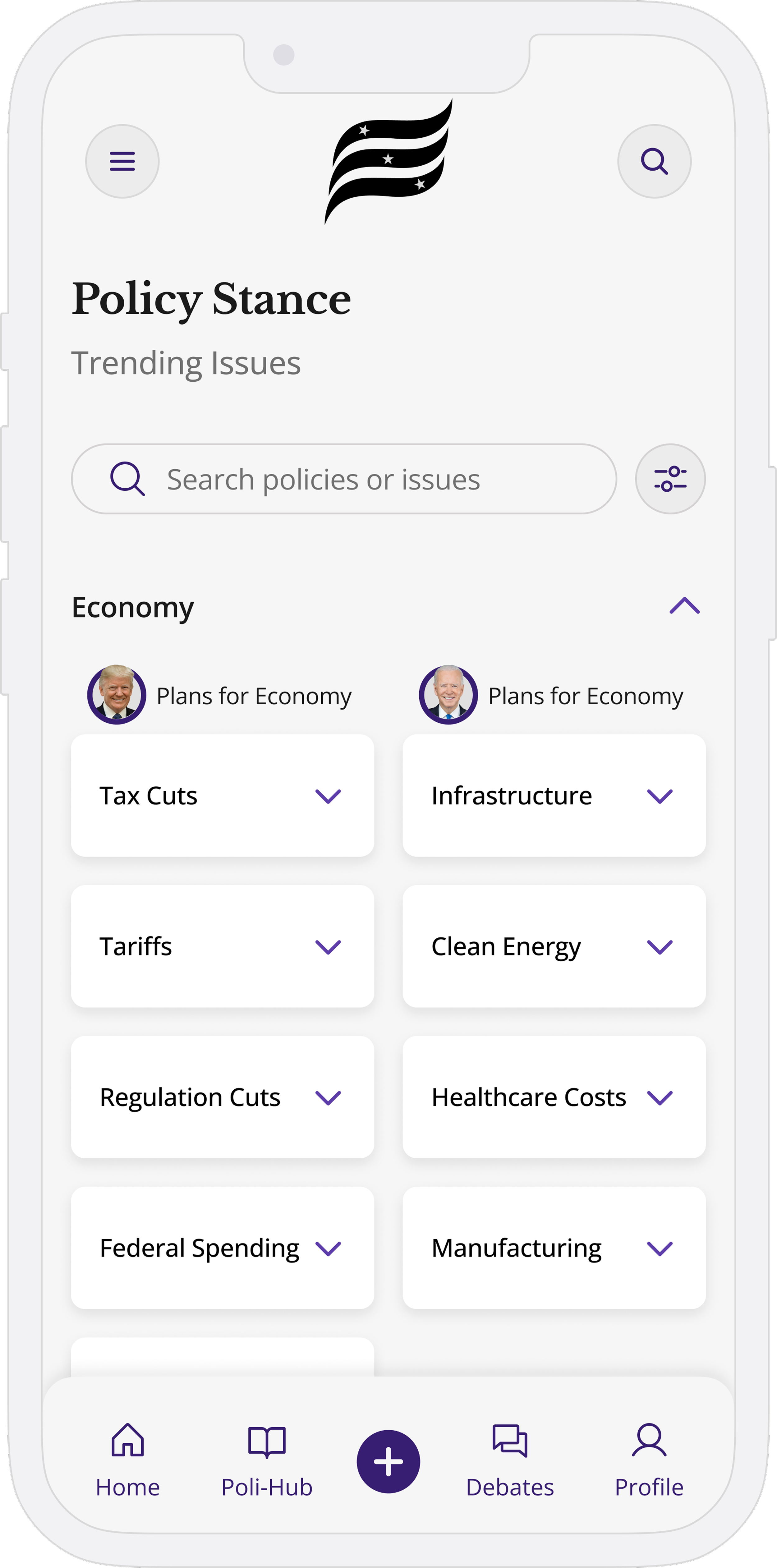Open the filter settings button

point(670,479)
